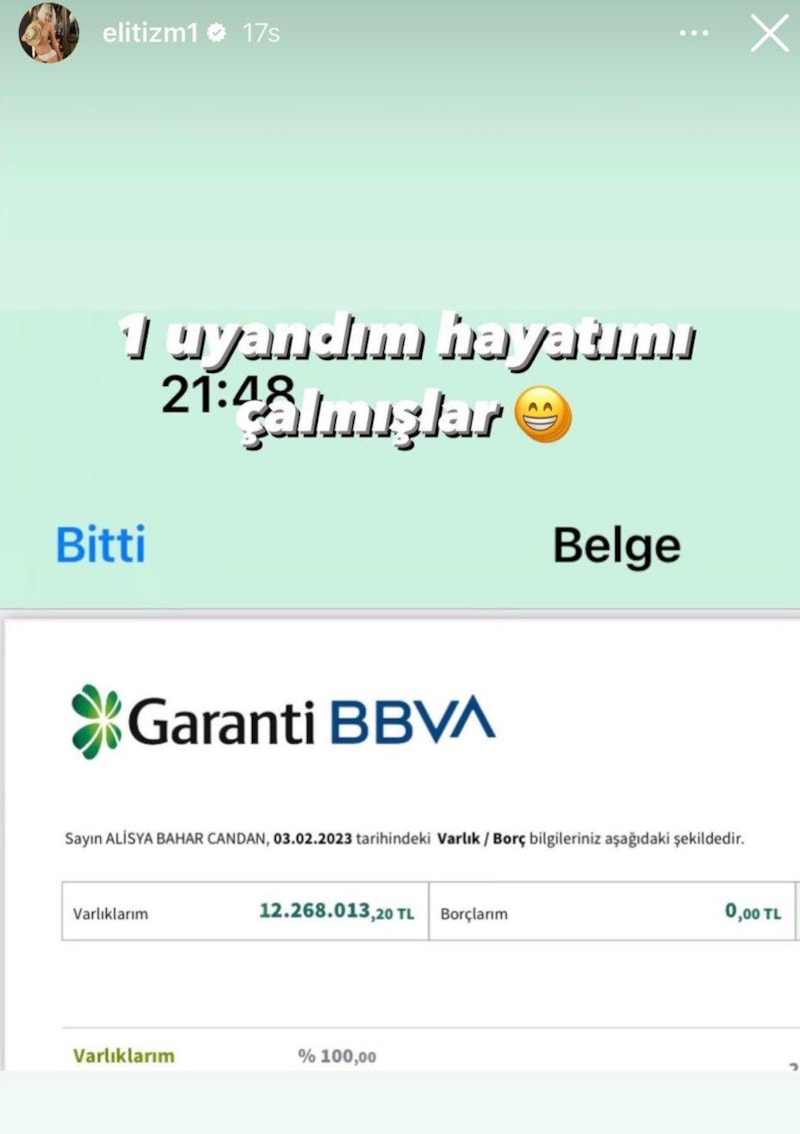Open the elitizm1 username profile link
The height and width of the screenshot is (1134, 800).
click(150, 33)
